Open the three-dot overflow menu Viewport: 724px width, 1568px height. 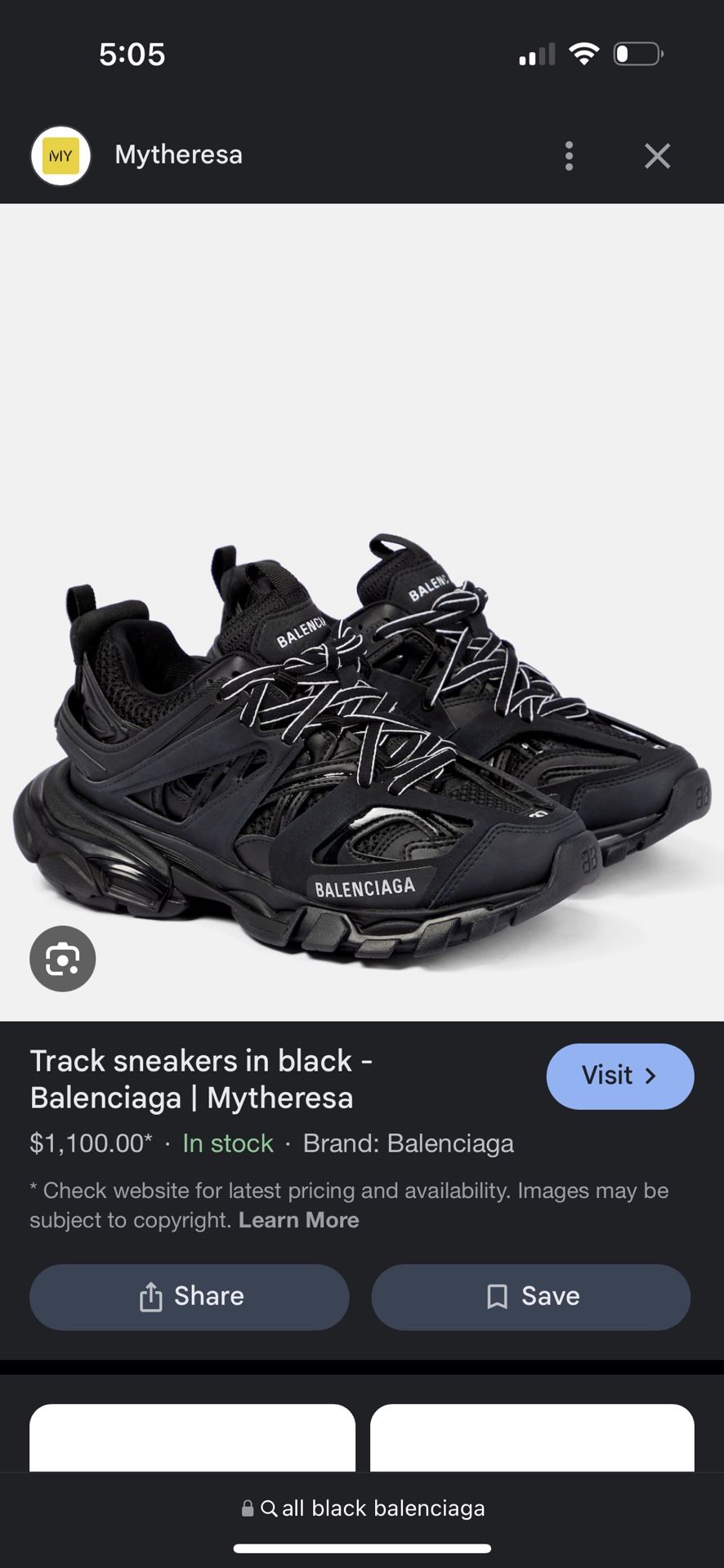(x=569, y=155)
